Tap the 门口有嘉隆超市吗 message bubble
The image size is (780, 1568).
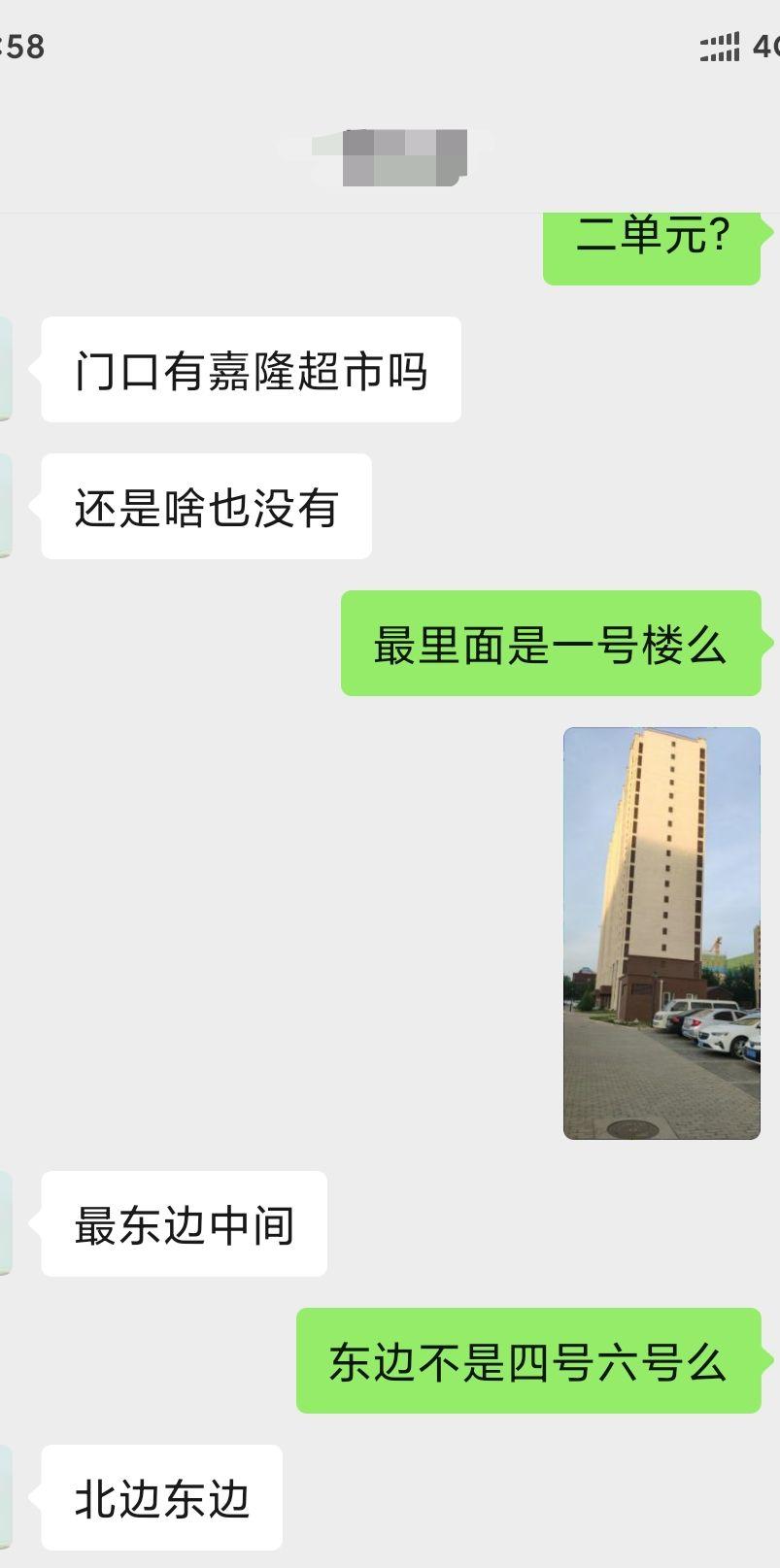tap(251, 367)
